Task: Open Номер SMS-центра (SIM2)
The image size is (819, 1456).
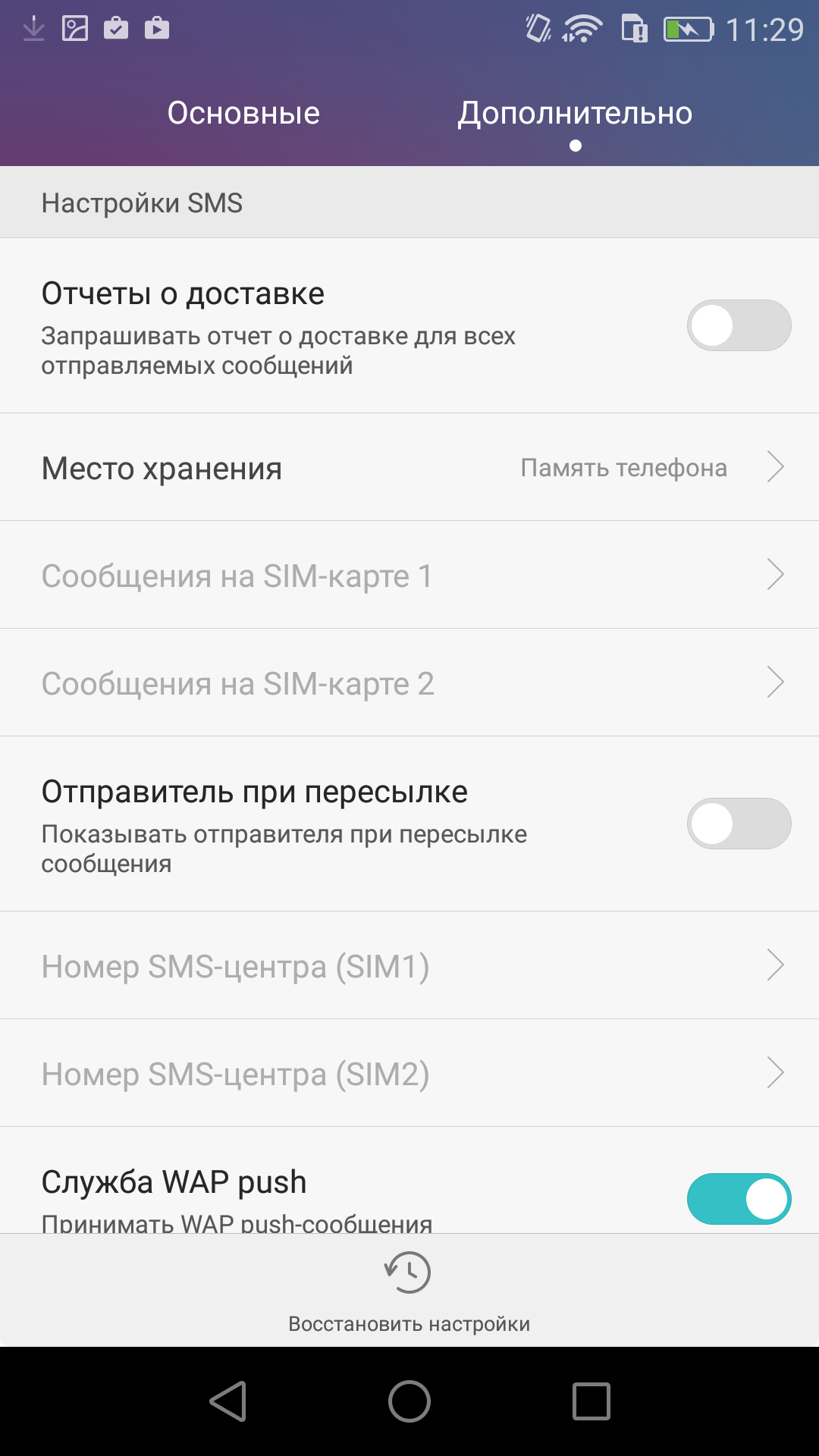Action: coord(409,1073)
